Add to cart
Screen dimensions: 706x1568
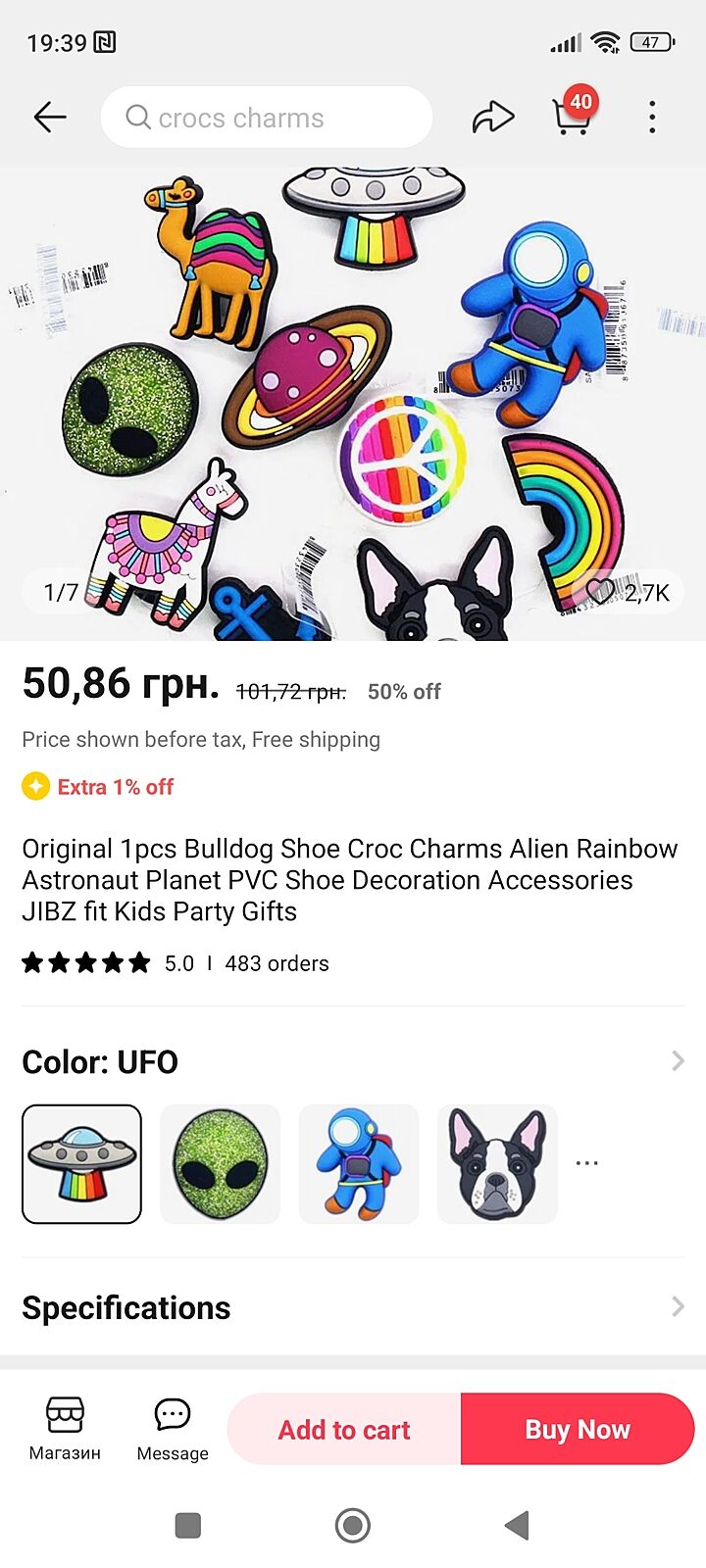(344, 1430)
